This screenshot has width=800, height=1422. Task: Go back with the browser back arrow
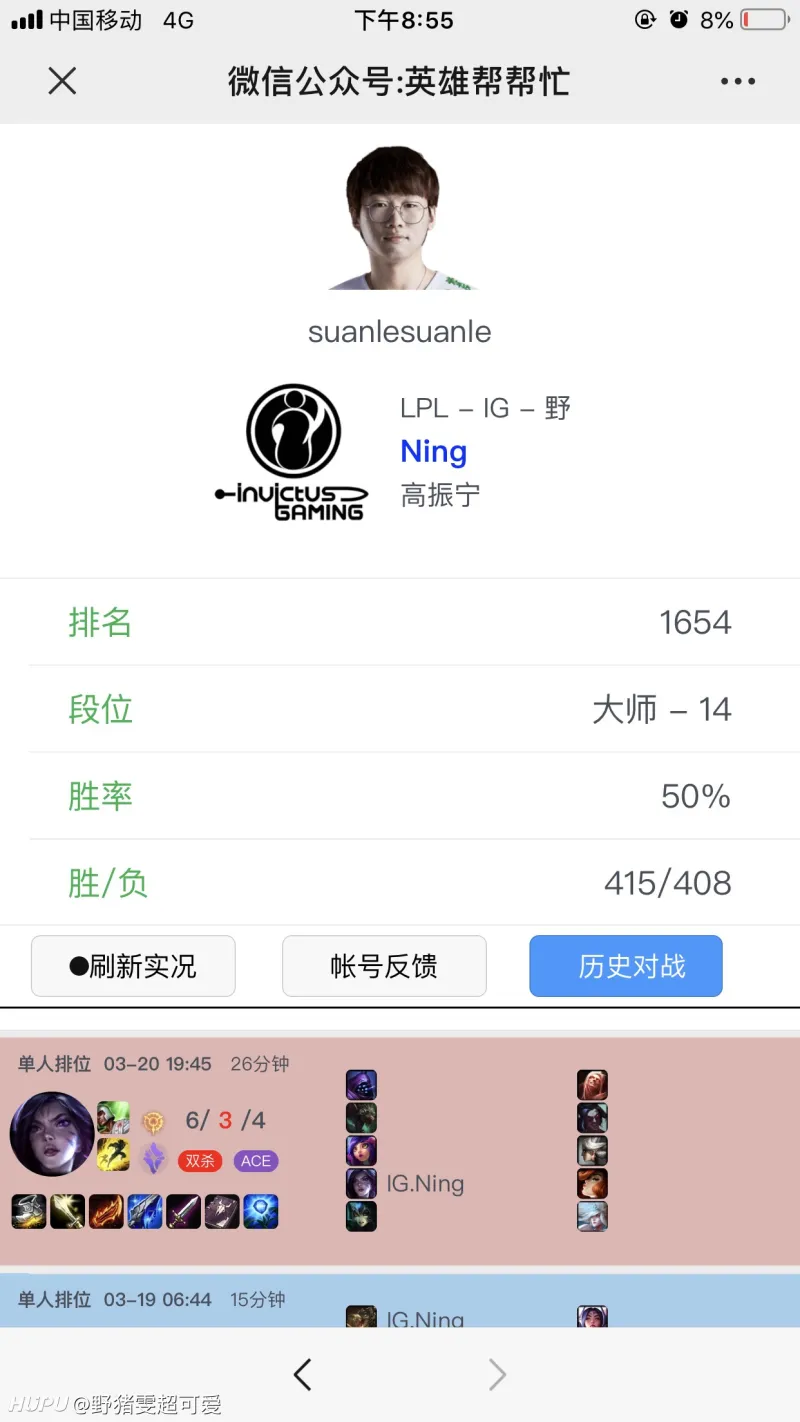click(x=303, y=1375)
